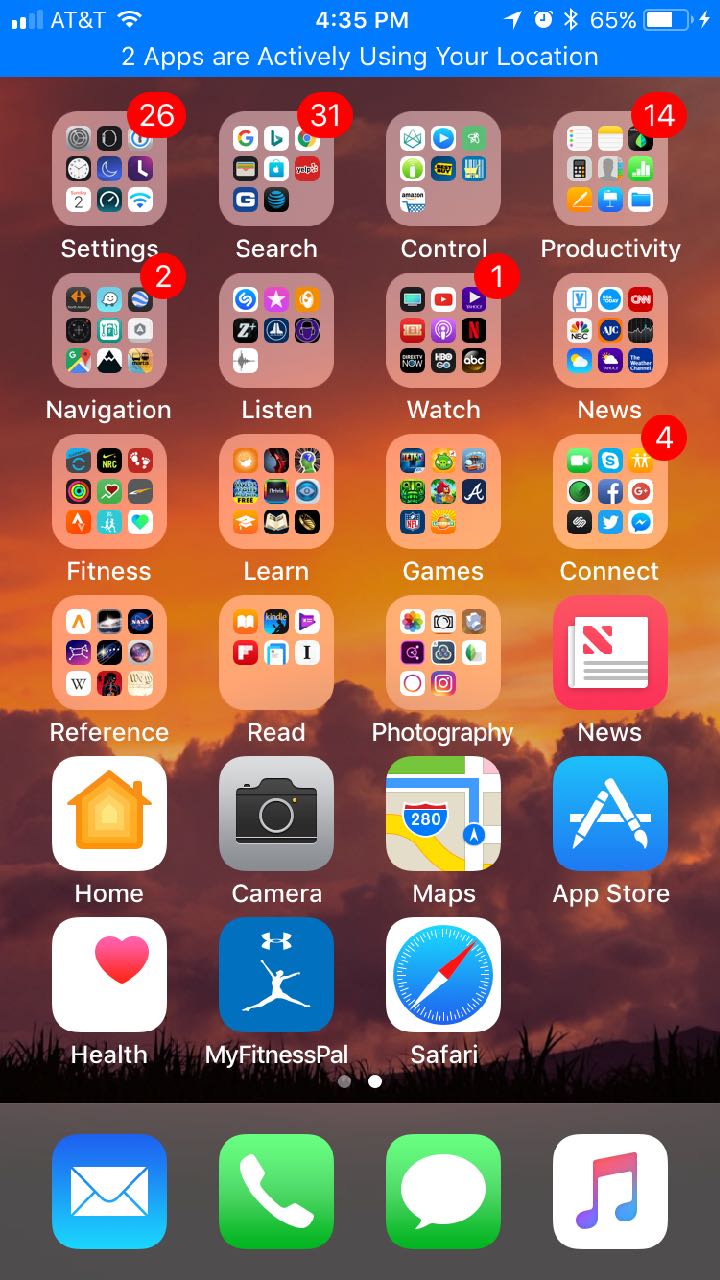Open Safari browser
Viewport: 720px width, 1280px height.
(443, 974)
